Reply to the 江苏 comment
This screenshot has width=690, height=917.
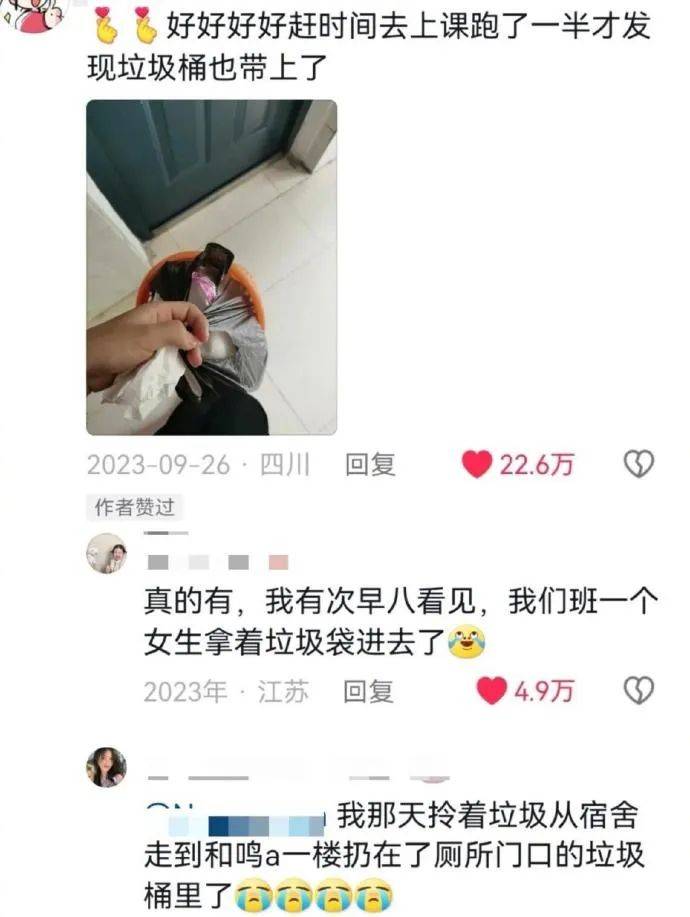click(369, 691)
